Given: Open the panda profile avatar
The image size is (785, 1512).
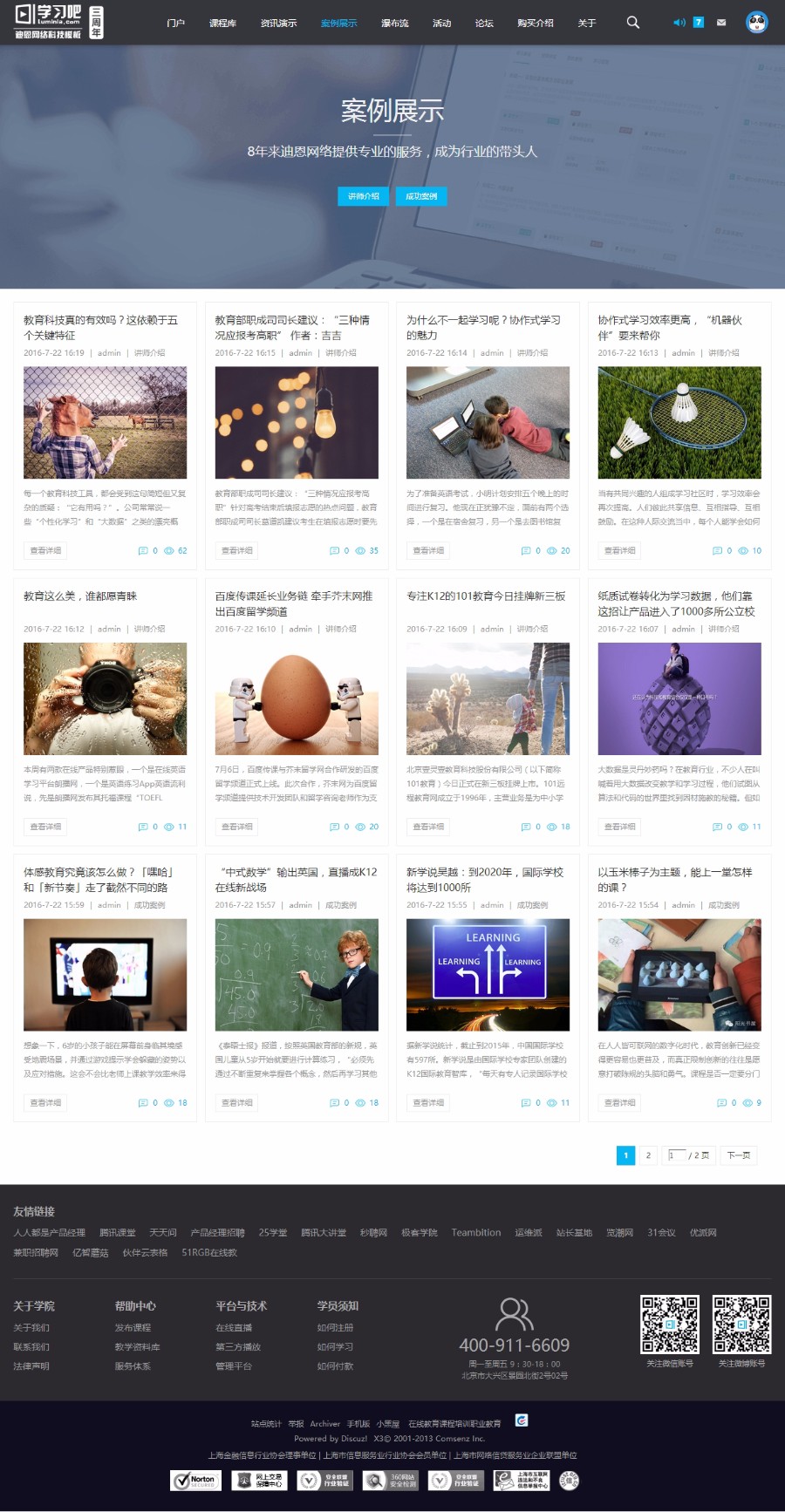Looking at the screenshot, I should [x=756, y=23].
